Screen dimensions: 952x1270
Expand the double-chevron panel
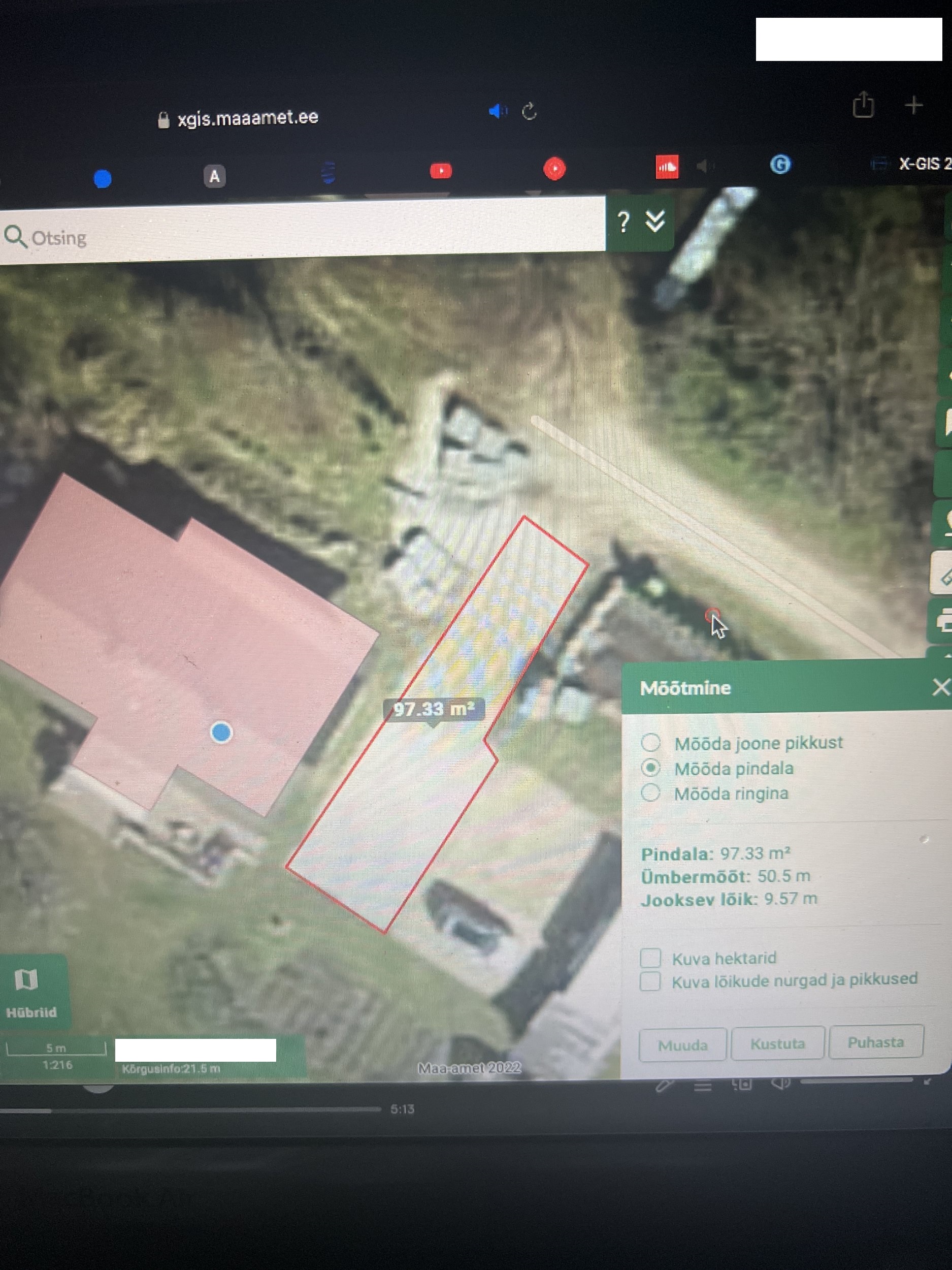[655, 220]
